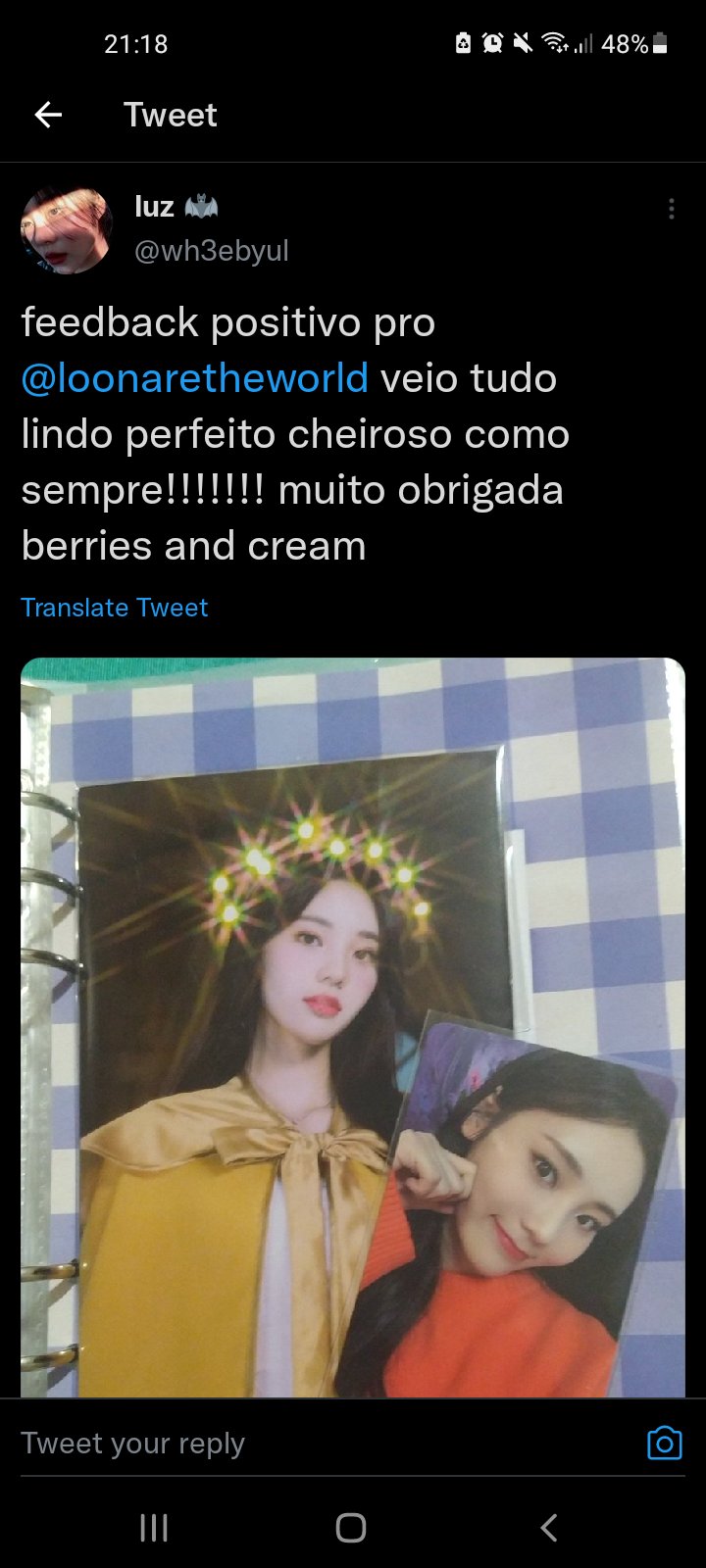This screenshot has height=1568, width=706.
Task: Go back from the Tweet screen
Action: coord(48,116)
